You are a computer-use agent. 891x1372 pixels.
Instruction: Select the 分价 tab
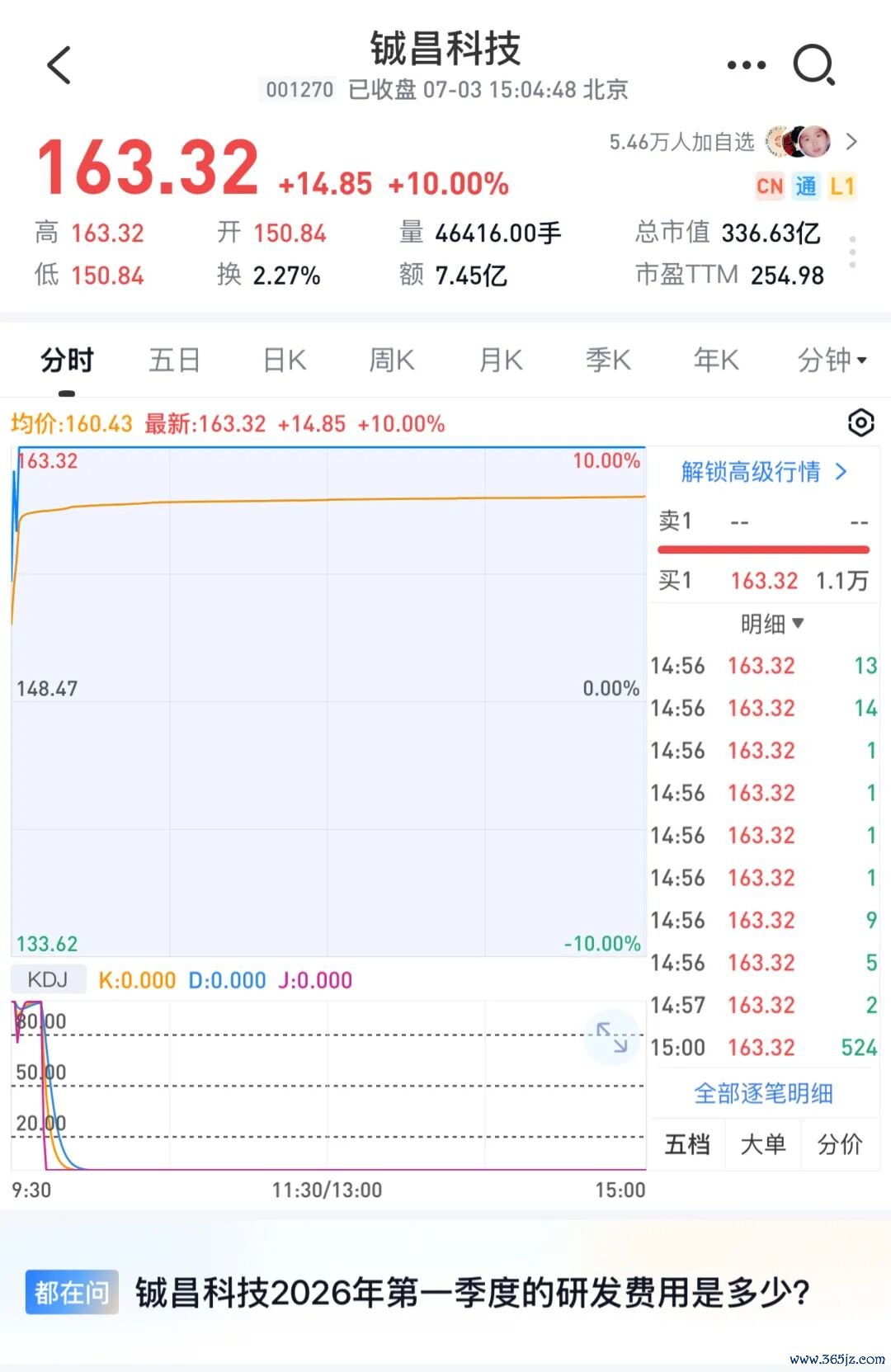840,1144
